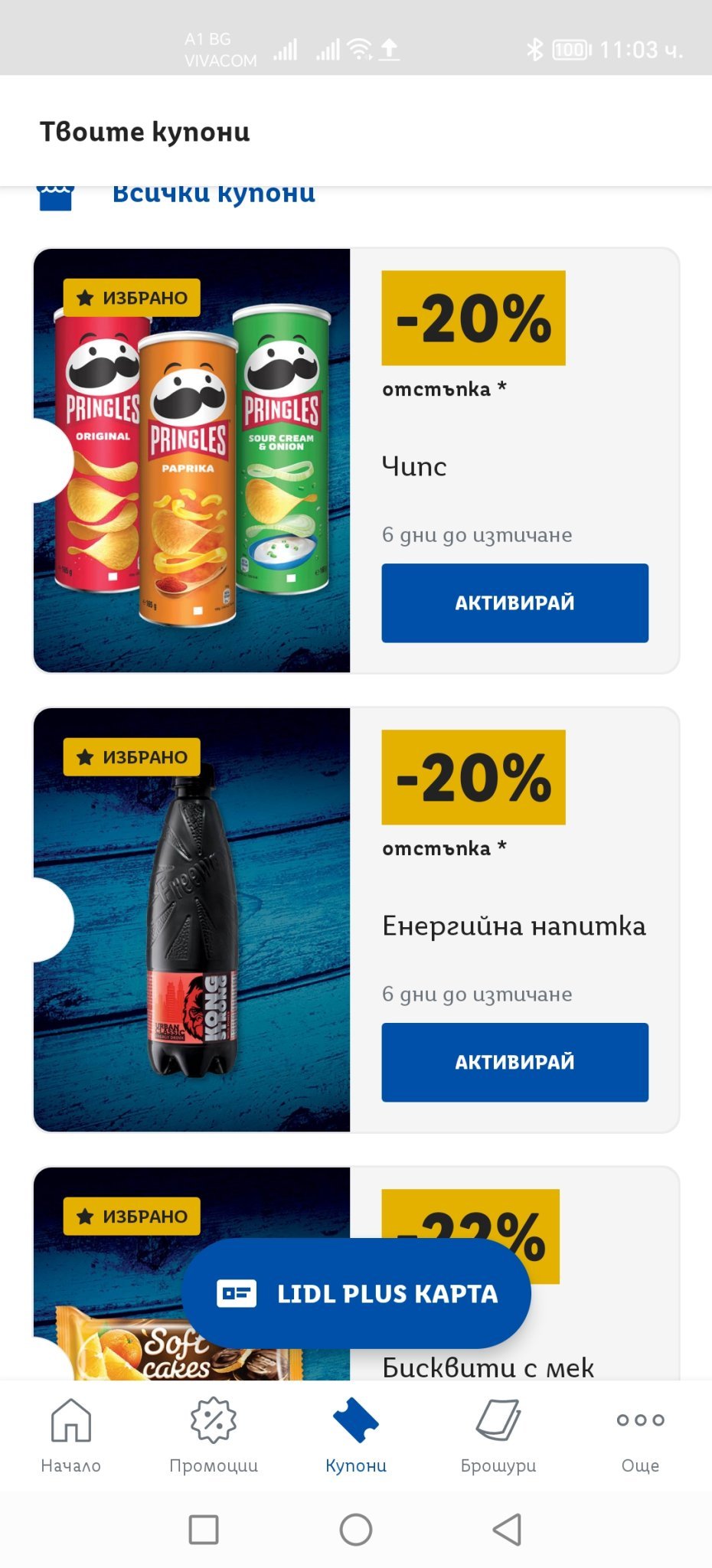Go to the Начало tab

(70, 1435)
